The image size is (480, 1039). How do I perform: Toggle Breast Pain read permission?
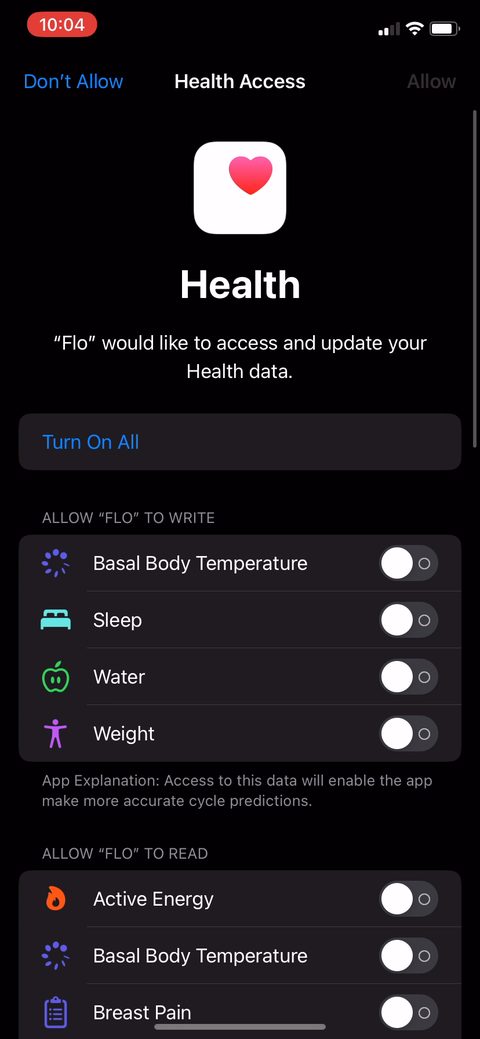[408, 1012]
